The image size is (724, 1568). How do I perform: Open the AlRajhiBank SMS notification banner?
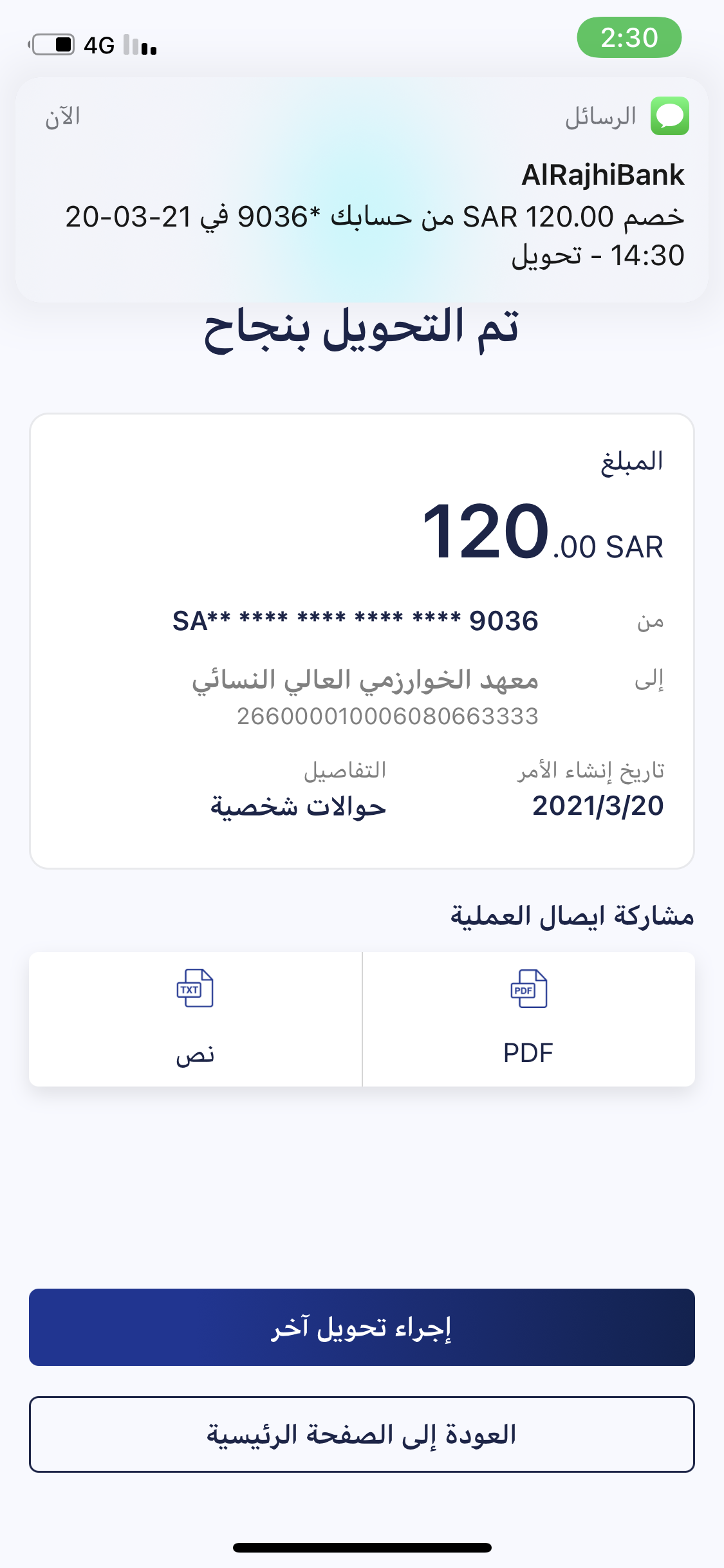[362, 191]
